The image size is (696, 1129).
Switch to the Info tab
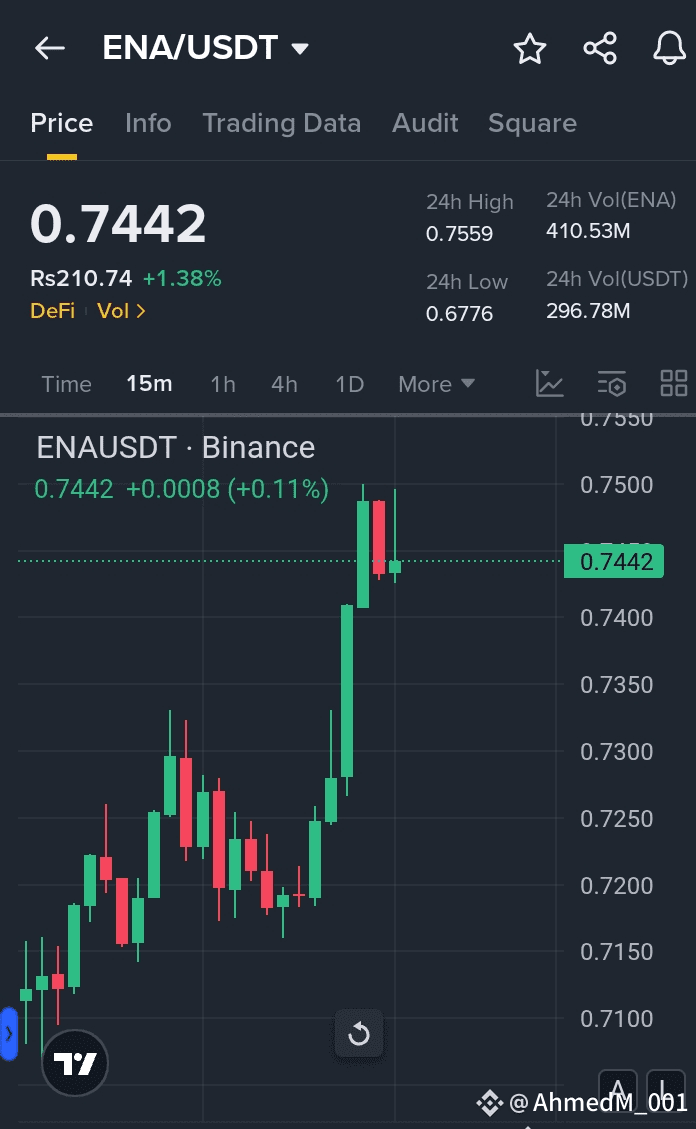coord(148,123)
